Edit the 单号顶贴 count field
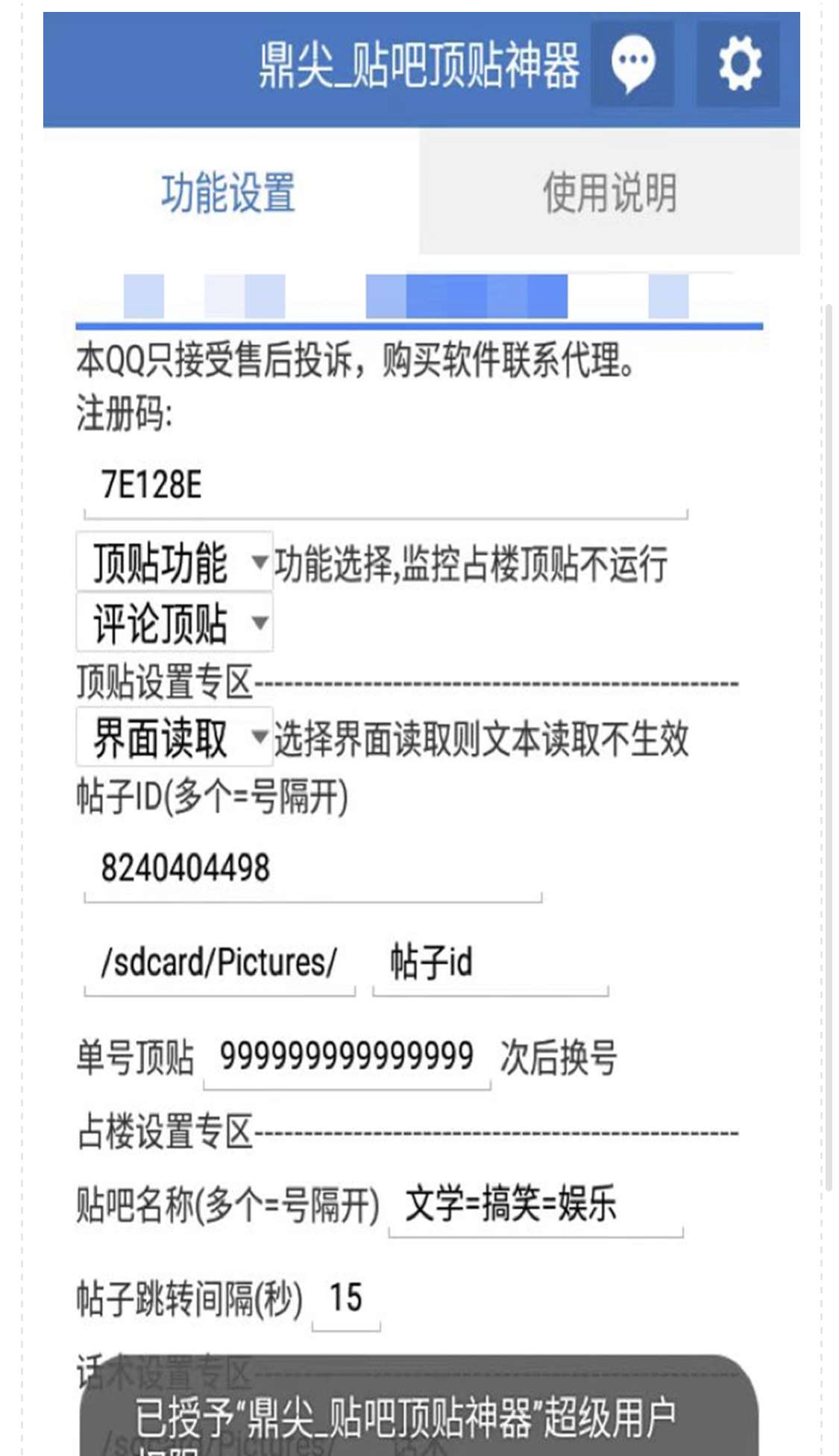The width and height of the screenshot is (839, 1456). 346,1056
